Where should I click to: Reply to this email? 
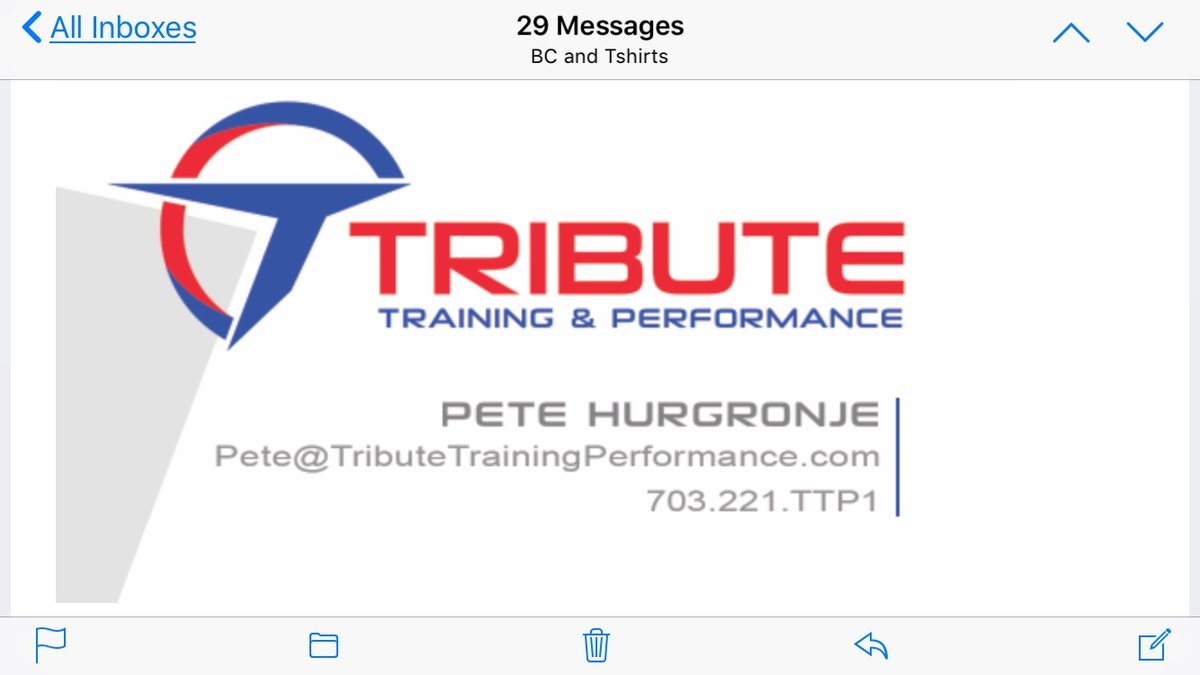[x=871, y=645]
